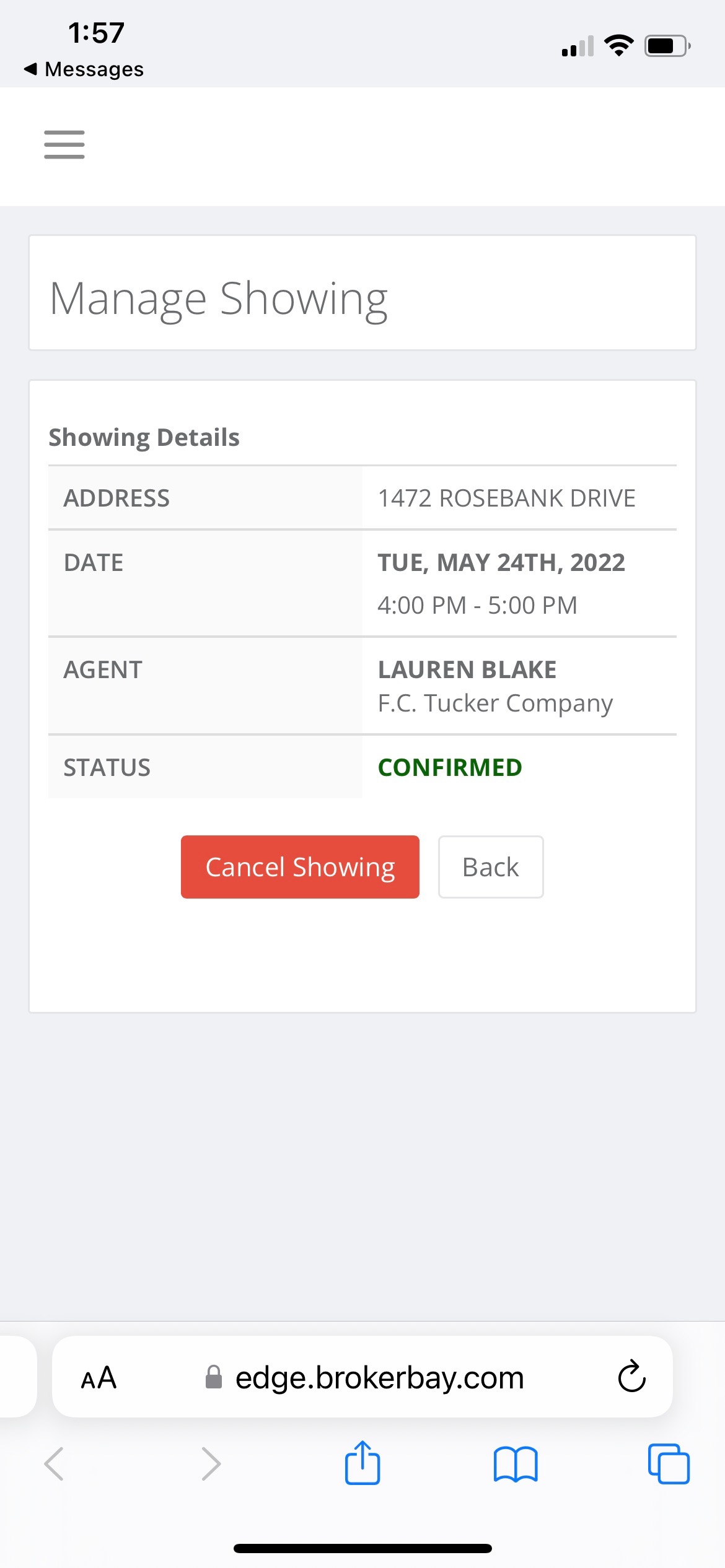Image resolution: width=725 pixels, height=1568 pixels.
Task: Show all open Safari tabs
Action: 669,1465
